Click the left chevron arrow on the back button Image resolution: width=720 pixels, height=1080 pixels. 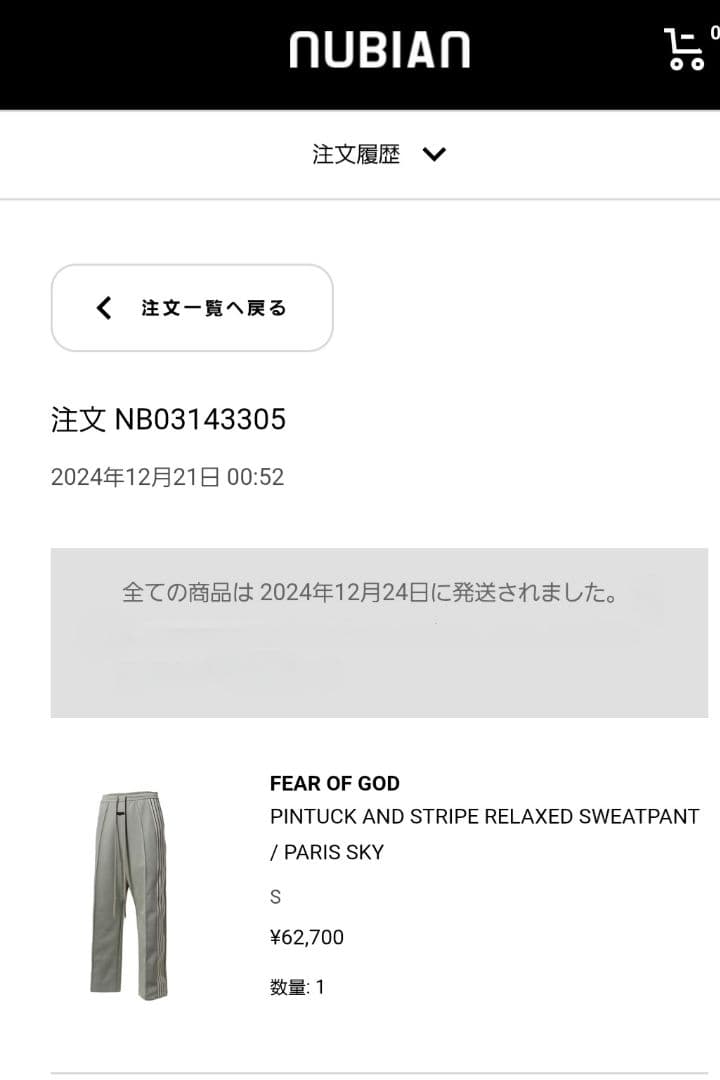[103, 307]
